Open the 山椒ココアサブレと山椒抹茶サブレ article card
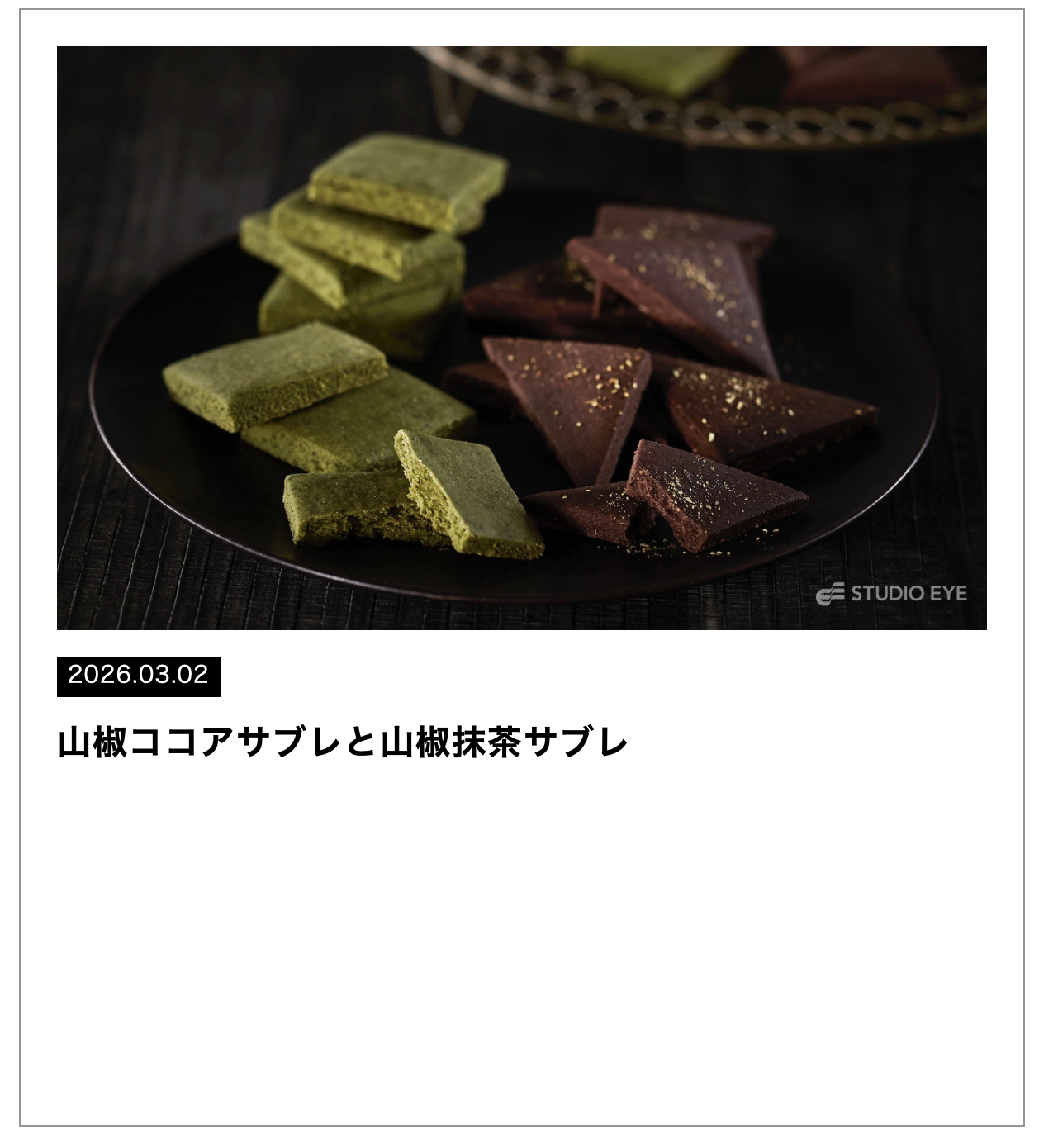Image resolution: width=1039 pixels, height=1148 pixels. (343, 742)
